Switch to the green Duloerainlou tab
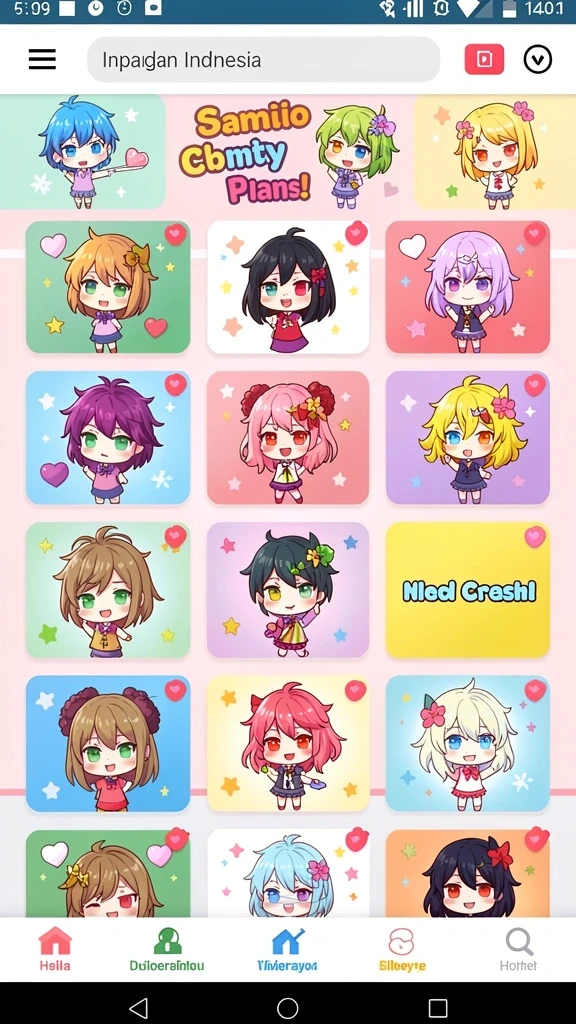The width and height of the screenshot is (576, 1024). point(167,949)
